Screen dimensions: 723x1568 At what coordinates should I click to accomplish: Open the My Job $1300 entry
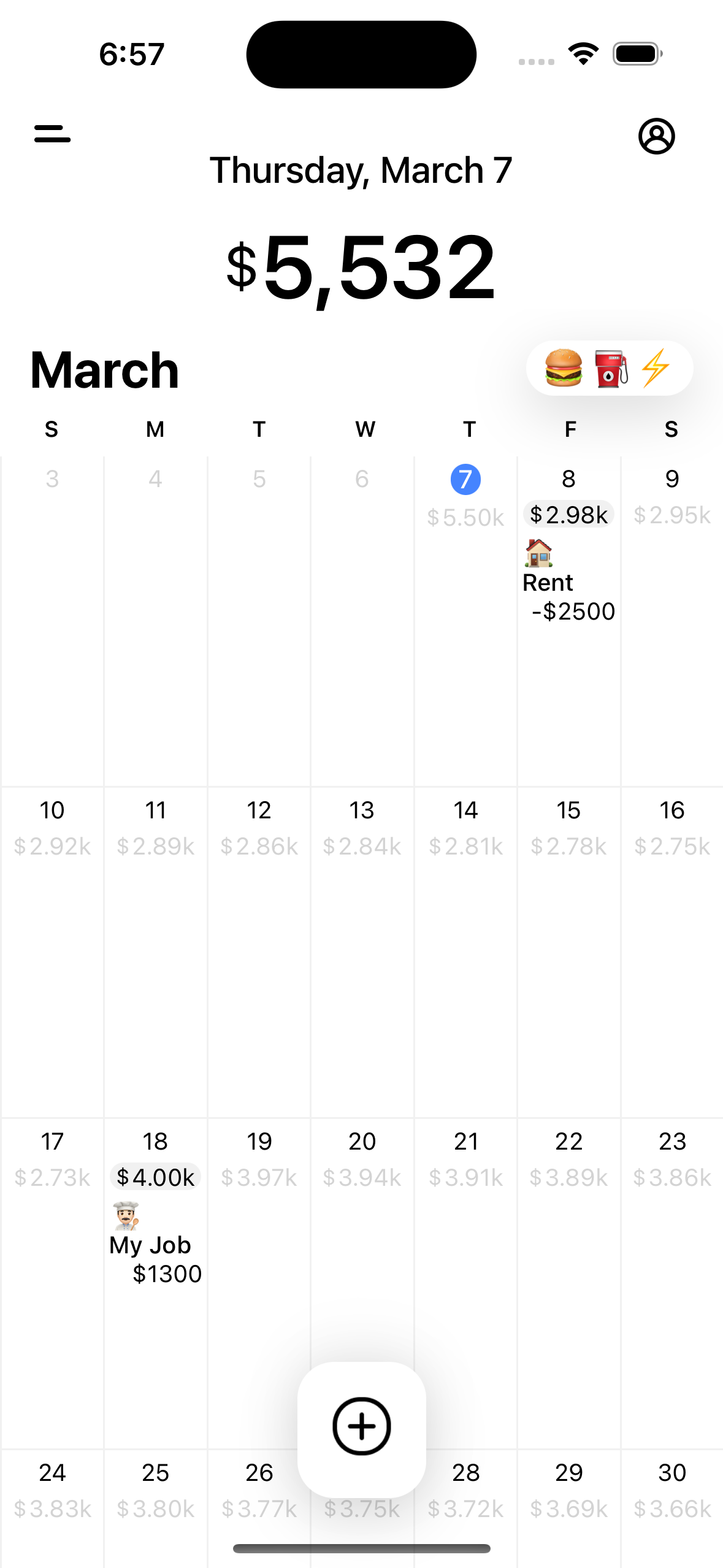[x=155, y=1245]
